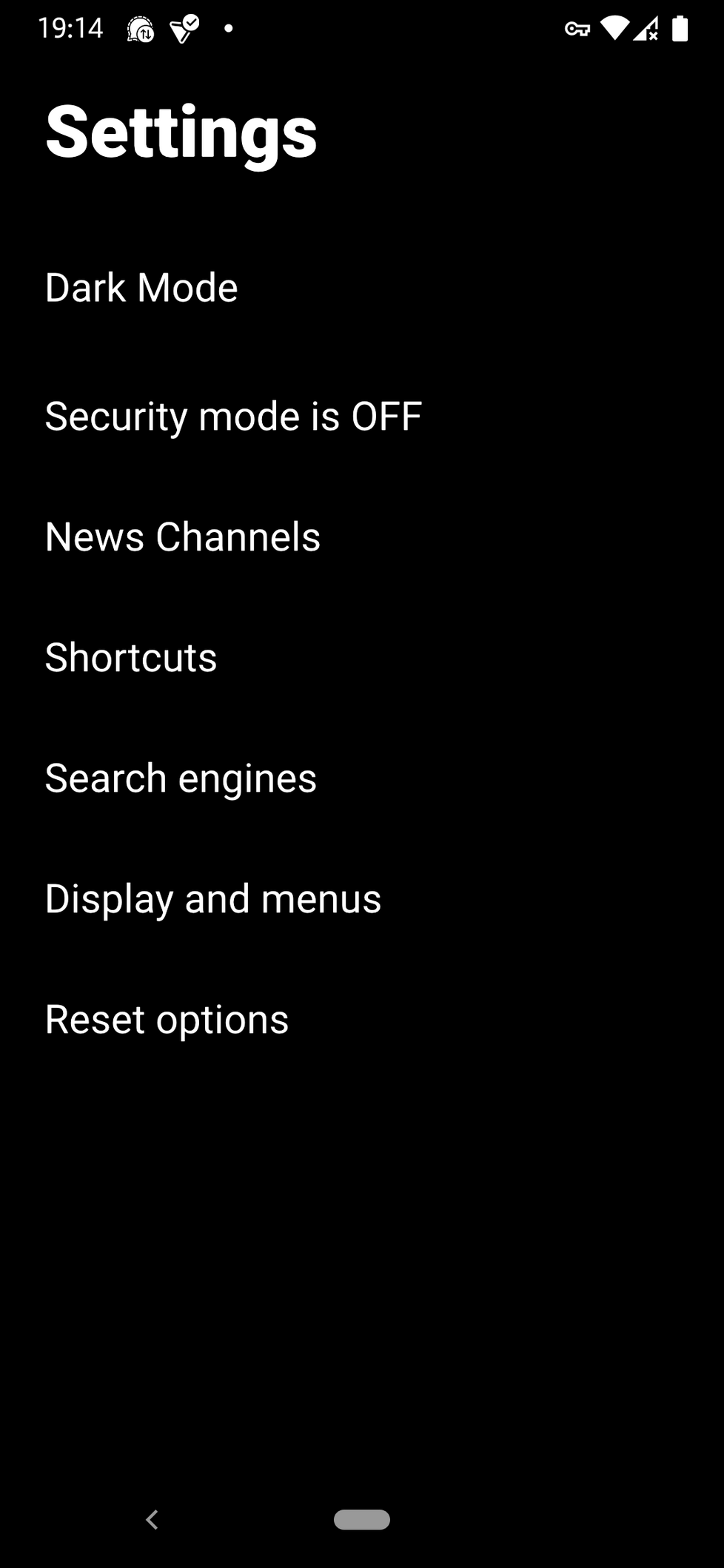Open News Channels settings
724x1568 pixels.
(x=183, y=536)
